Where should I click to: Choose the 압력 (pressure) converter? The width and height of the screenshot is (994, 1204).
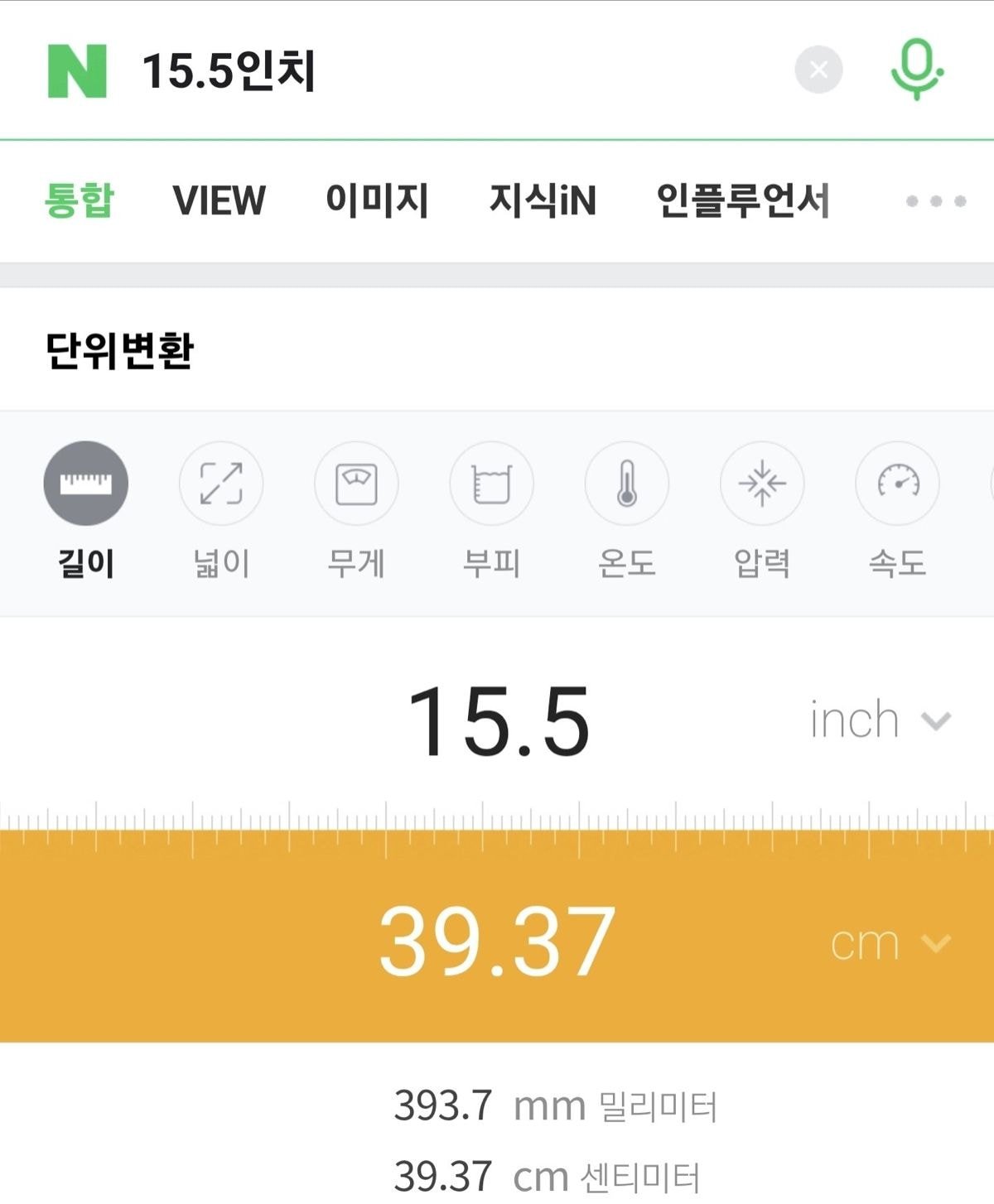(761, 483)
